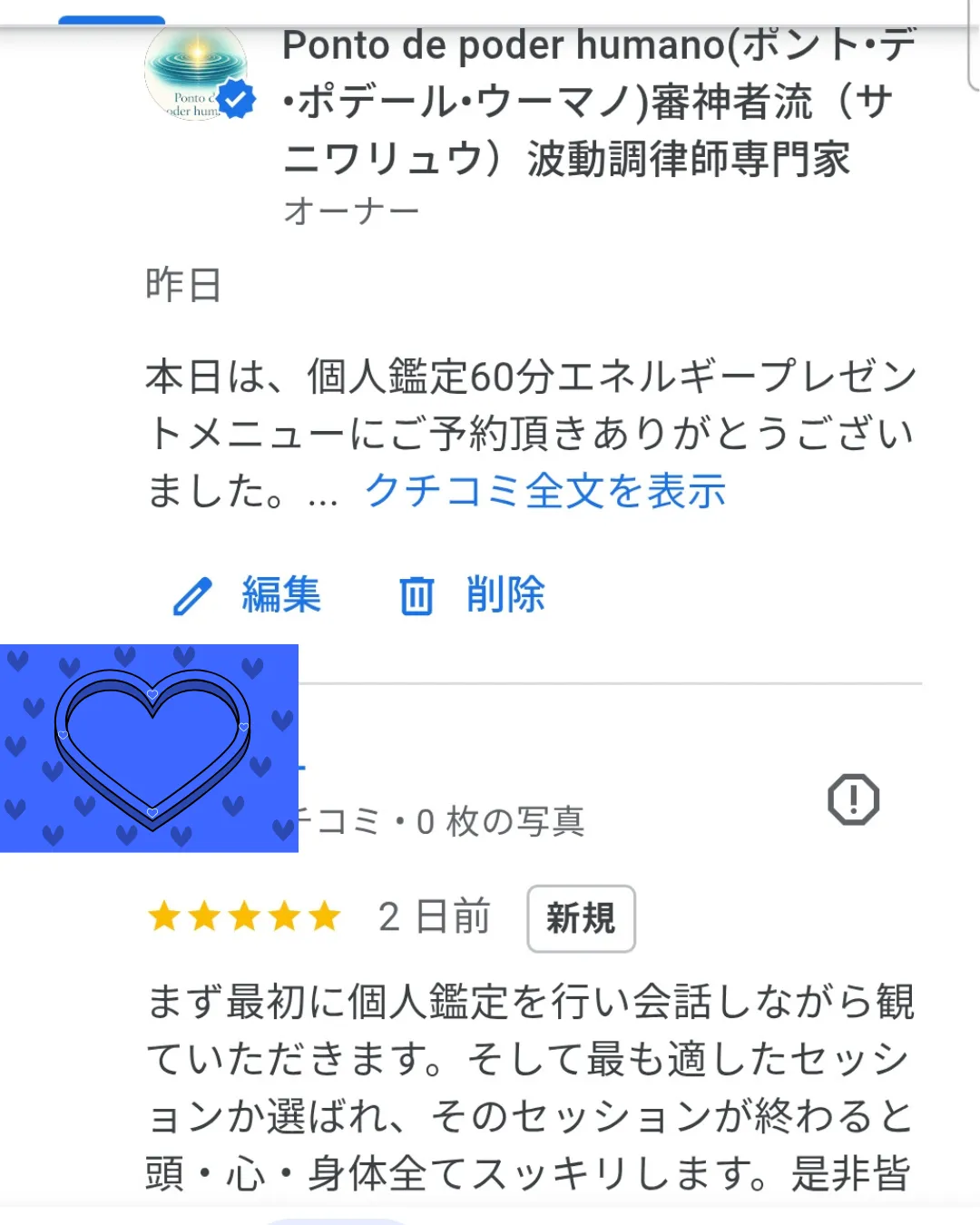Image resolution: width=980 pixels, height=1225 pixels.
Task: Delete the owner's reply
Action: (473, 595)
